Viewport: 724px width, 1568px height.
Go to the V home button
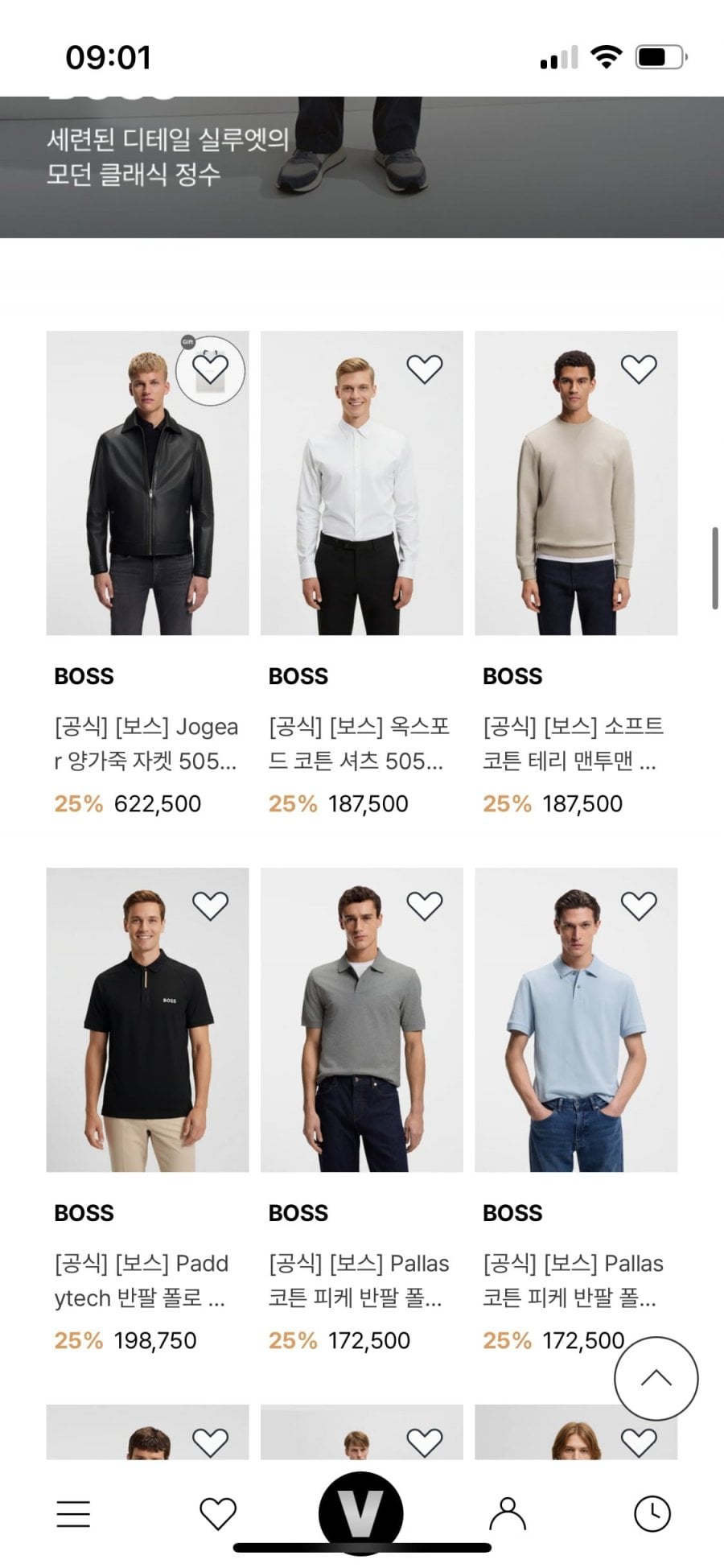tap(361, 1512)
